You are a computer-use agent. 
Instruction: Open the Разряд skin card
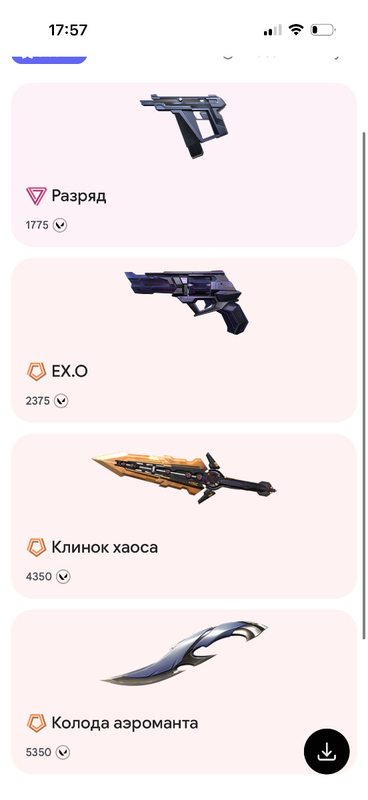[x=184, y=165]
